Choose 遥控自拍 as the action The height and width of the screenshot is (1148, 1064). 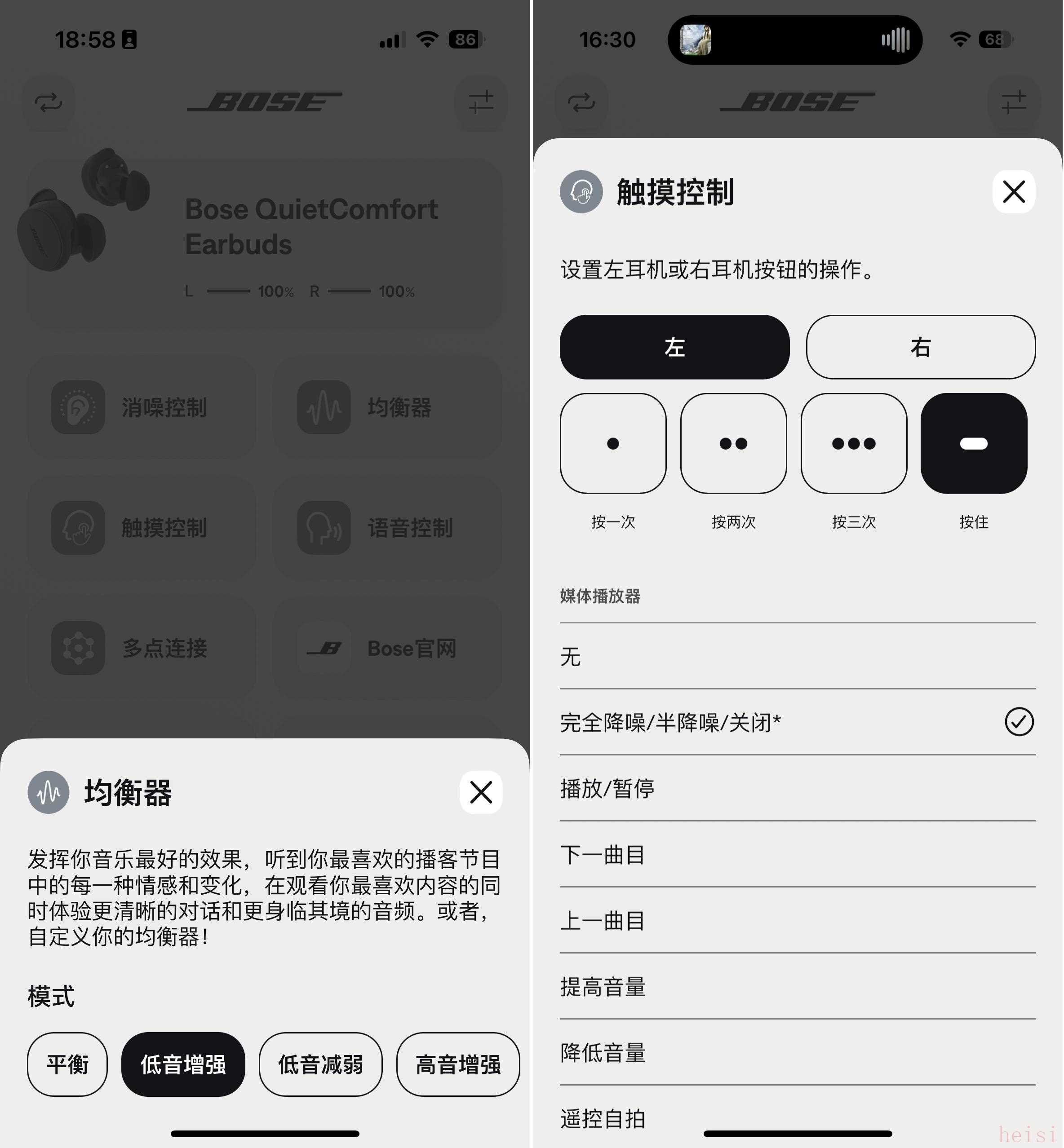pos(797,1118)
